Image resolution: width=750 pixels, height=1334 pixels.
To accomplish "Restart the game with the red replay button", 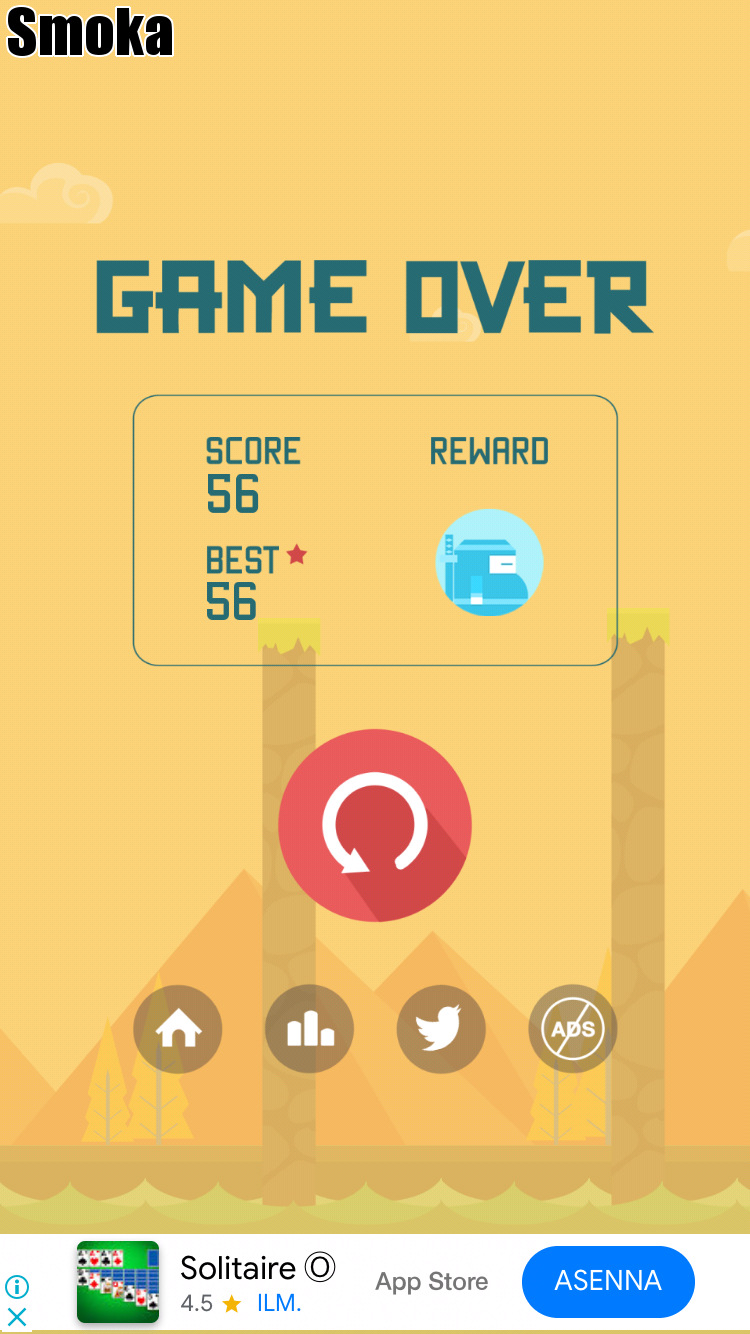I will pyautogui.click(x=375, y=825).
